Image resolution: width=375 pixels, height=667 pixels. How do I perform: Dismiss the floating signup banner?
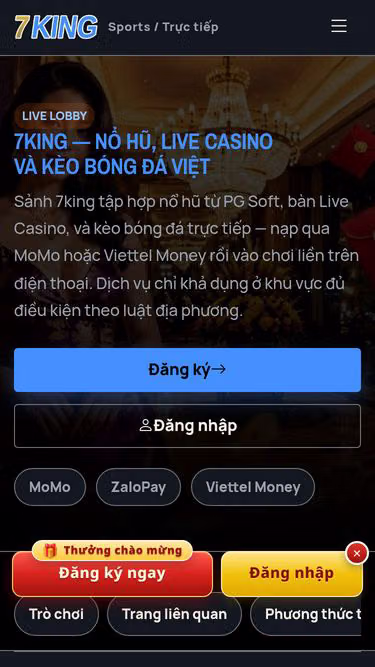(357, 553)
